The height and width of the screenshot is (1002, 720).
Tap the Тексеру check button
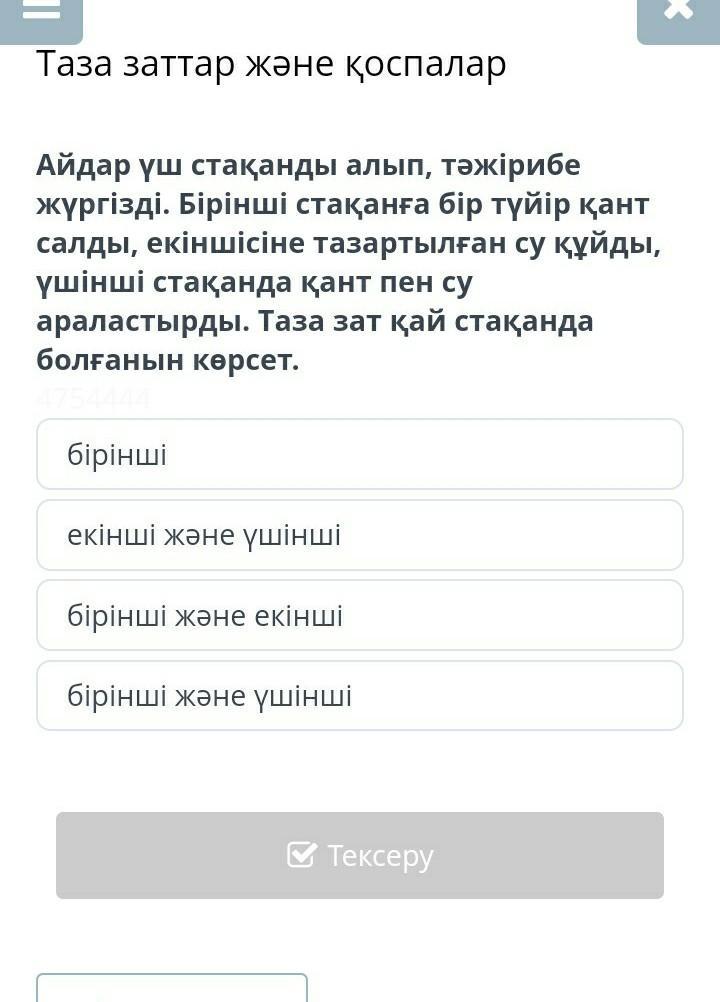[x=360, y=855]
